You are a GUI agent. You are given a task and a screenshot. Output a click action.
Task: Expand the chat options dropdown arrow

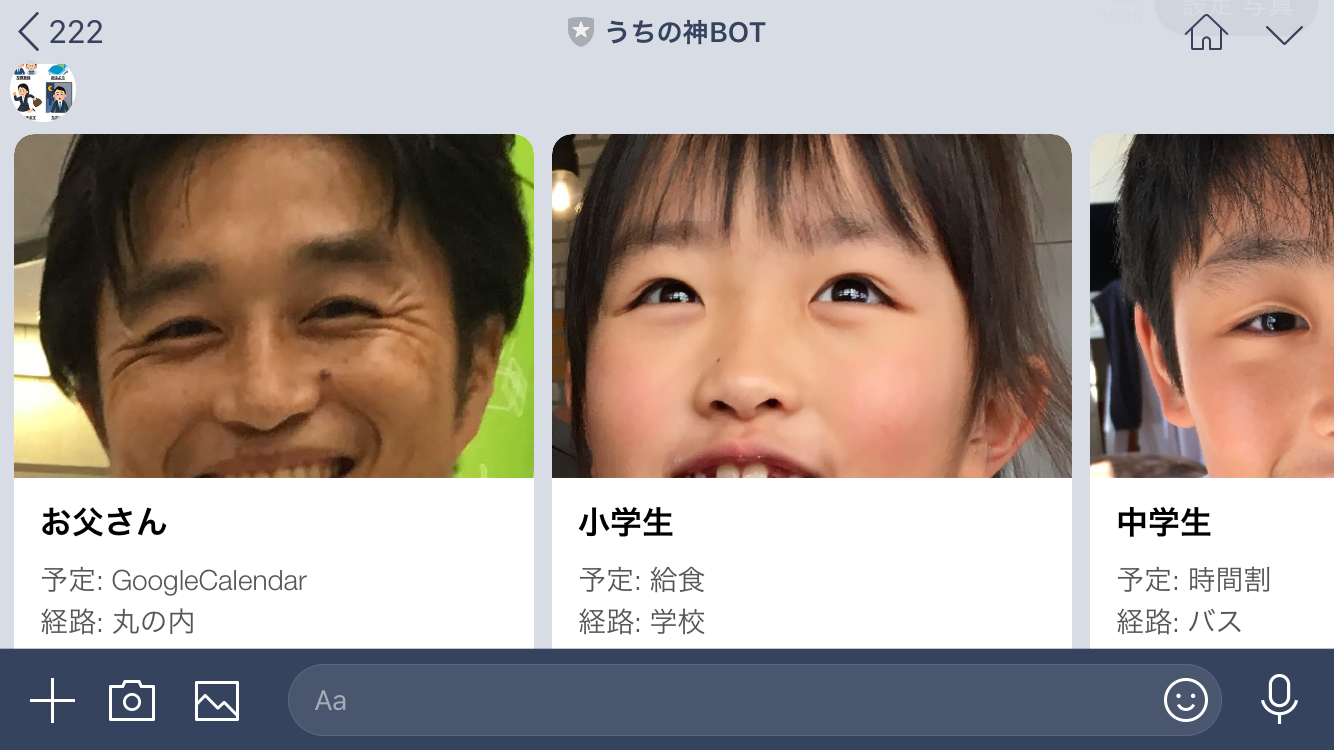[1284, 35]
